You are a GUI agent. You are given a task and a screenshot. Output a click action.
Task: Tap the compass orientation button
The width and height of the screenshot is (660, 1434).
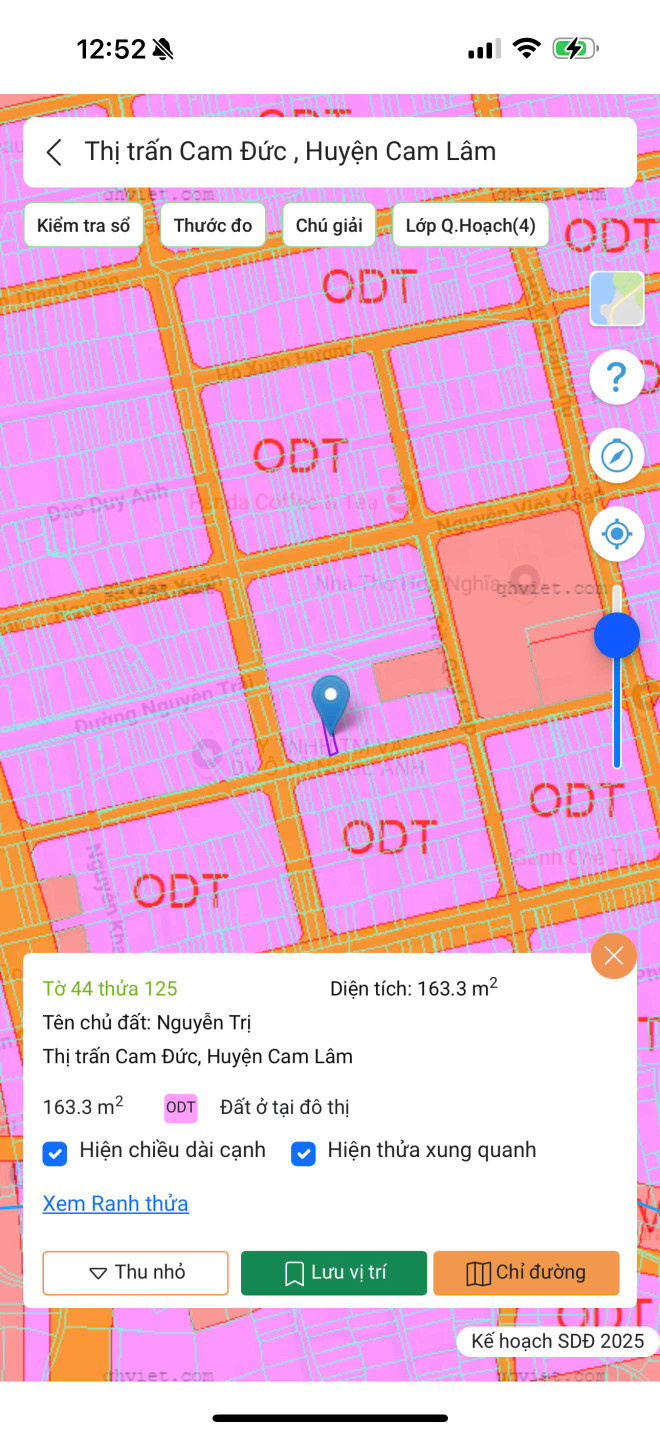(x=617, y=456)
